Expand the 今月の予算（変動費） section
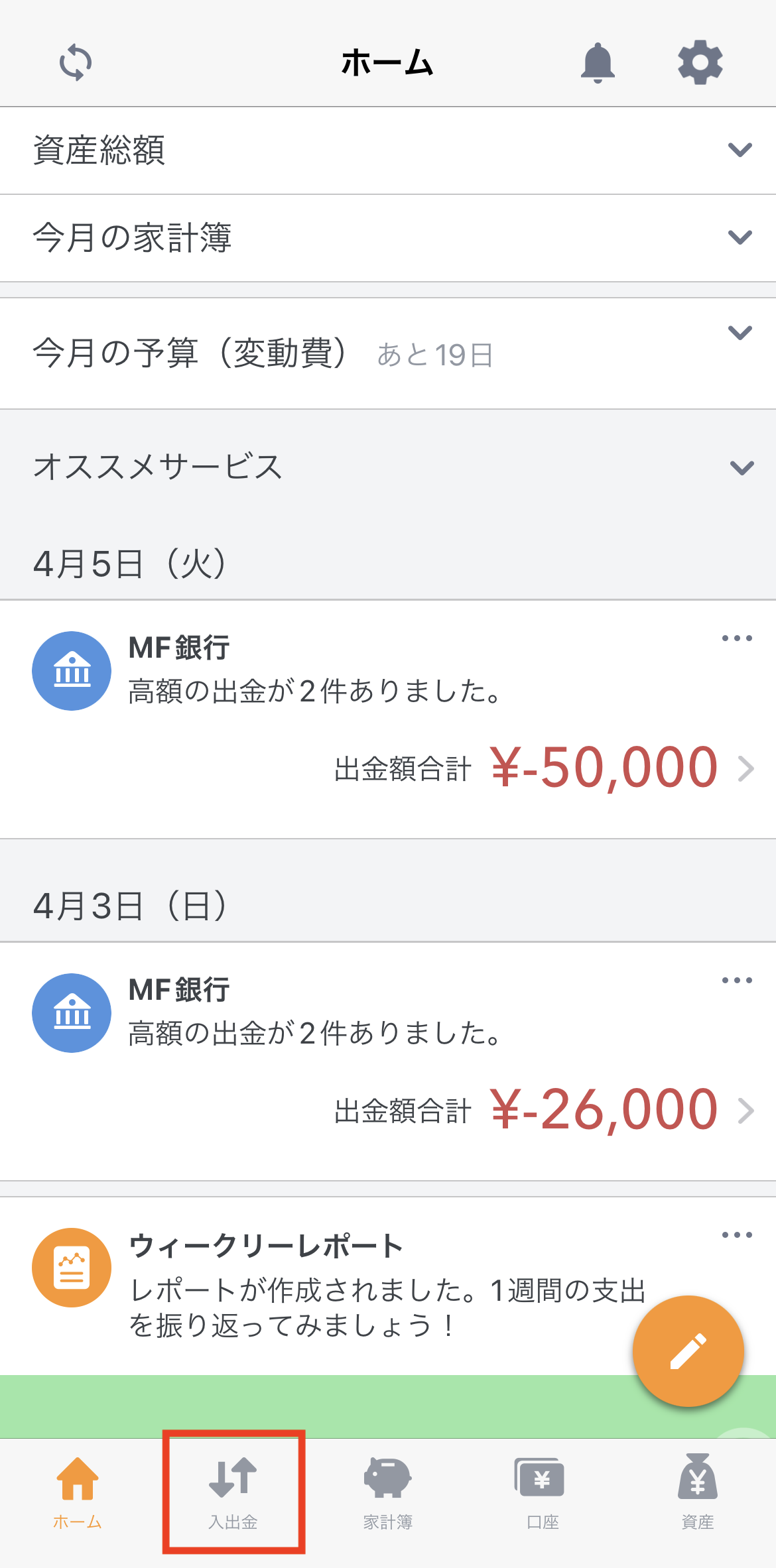 pos(388,353)
